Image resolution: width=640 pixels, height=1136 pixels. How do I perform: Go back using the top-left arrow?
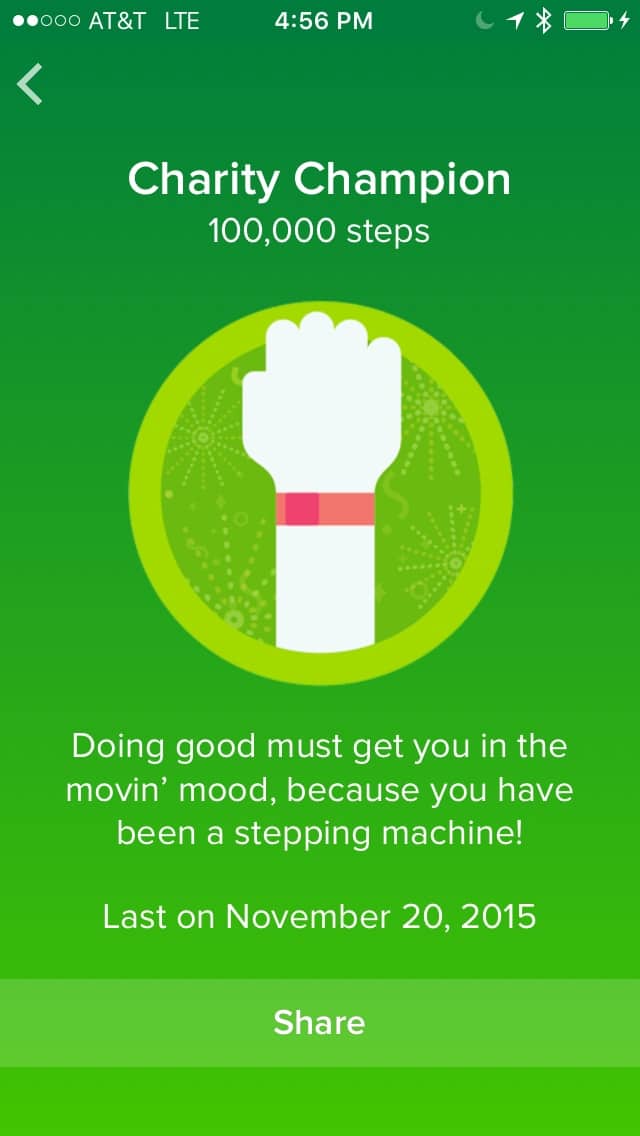coord(30,84)
